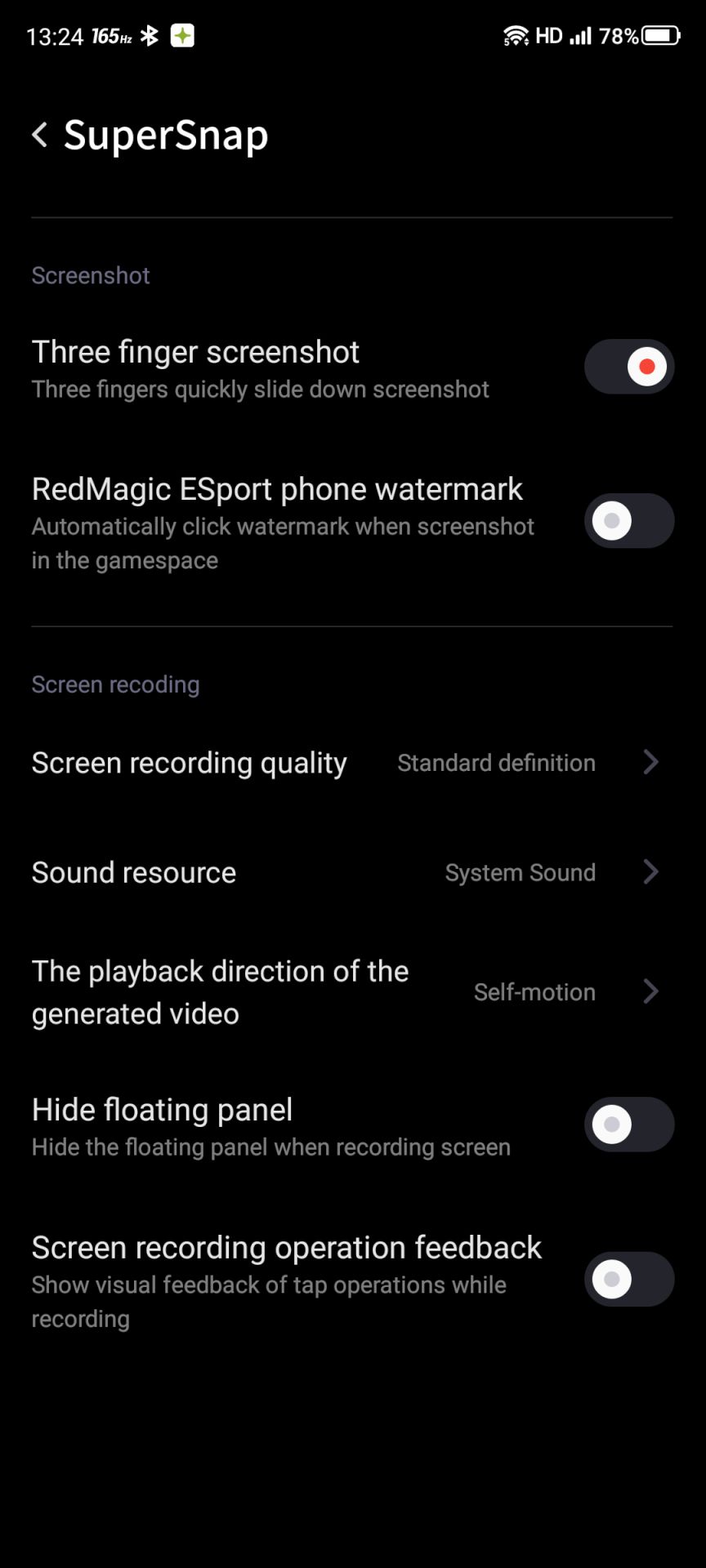Change the Sound resource setting
Screen dimensions: 706x1568
point(351,872)
